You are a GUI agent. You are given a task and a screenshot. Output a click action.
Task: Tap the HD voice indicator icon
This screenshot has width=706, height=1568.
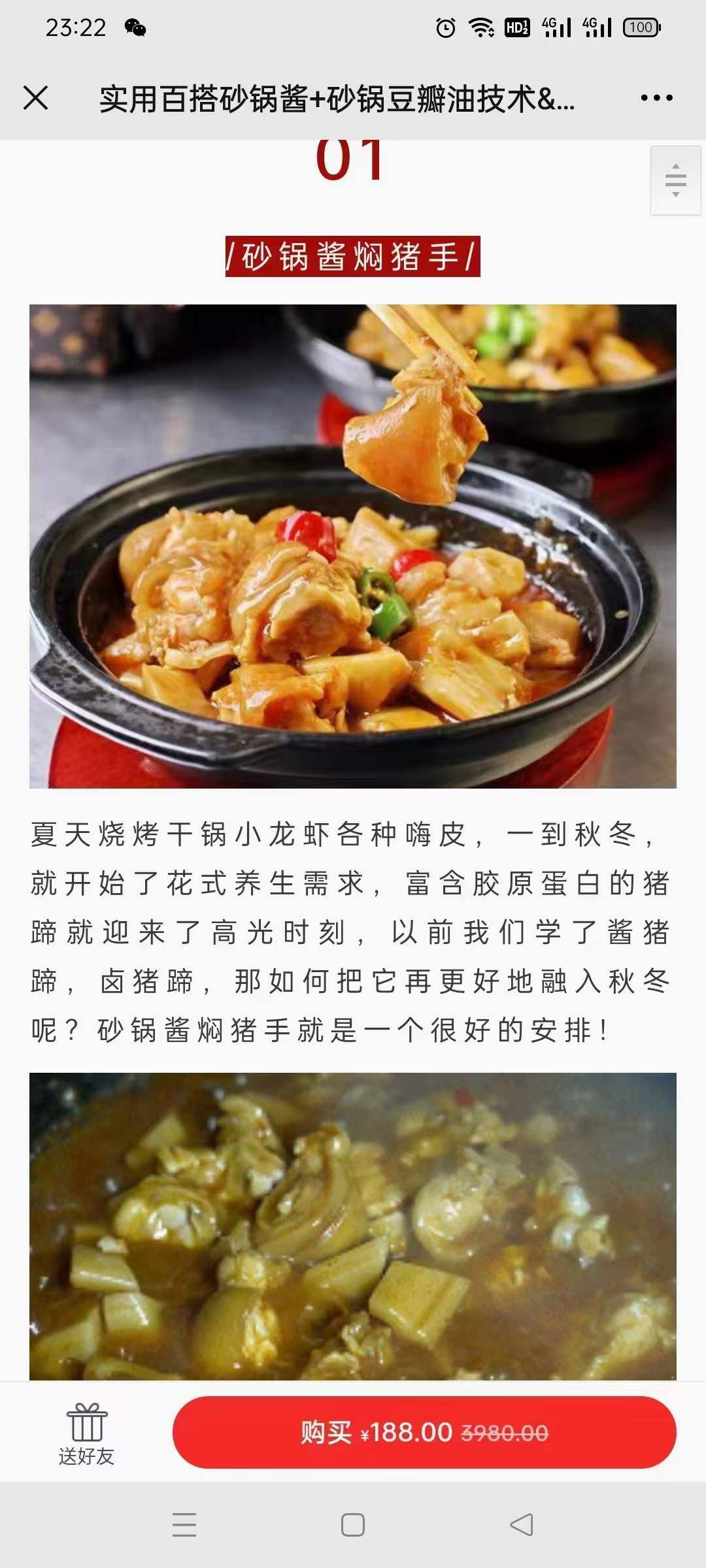(519, 28)
